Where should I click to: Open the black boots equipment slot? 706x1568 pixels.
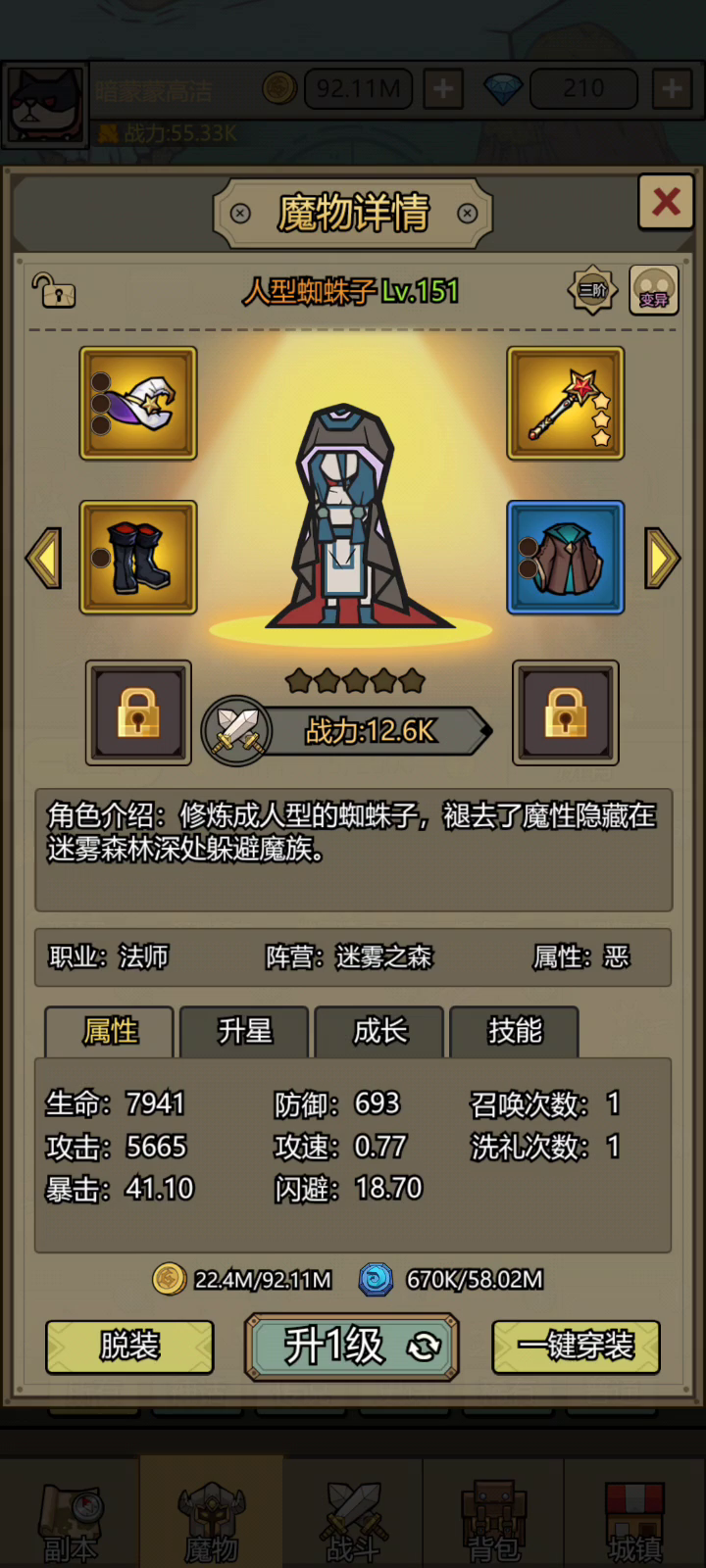(x=138, y=558)
